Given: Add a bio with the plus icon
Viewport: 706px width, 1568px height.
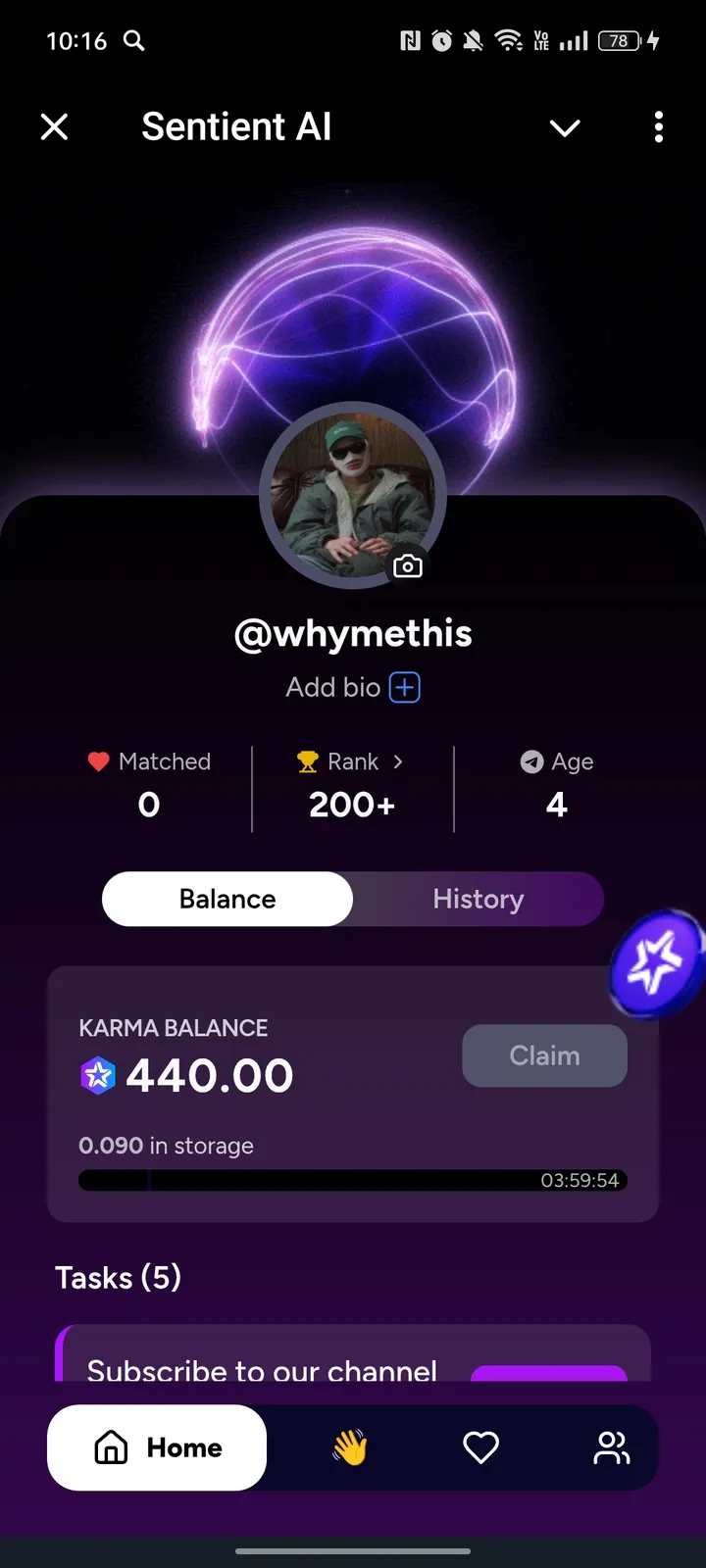Looking at the screenshot, I should (405, 687).
